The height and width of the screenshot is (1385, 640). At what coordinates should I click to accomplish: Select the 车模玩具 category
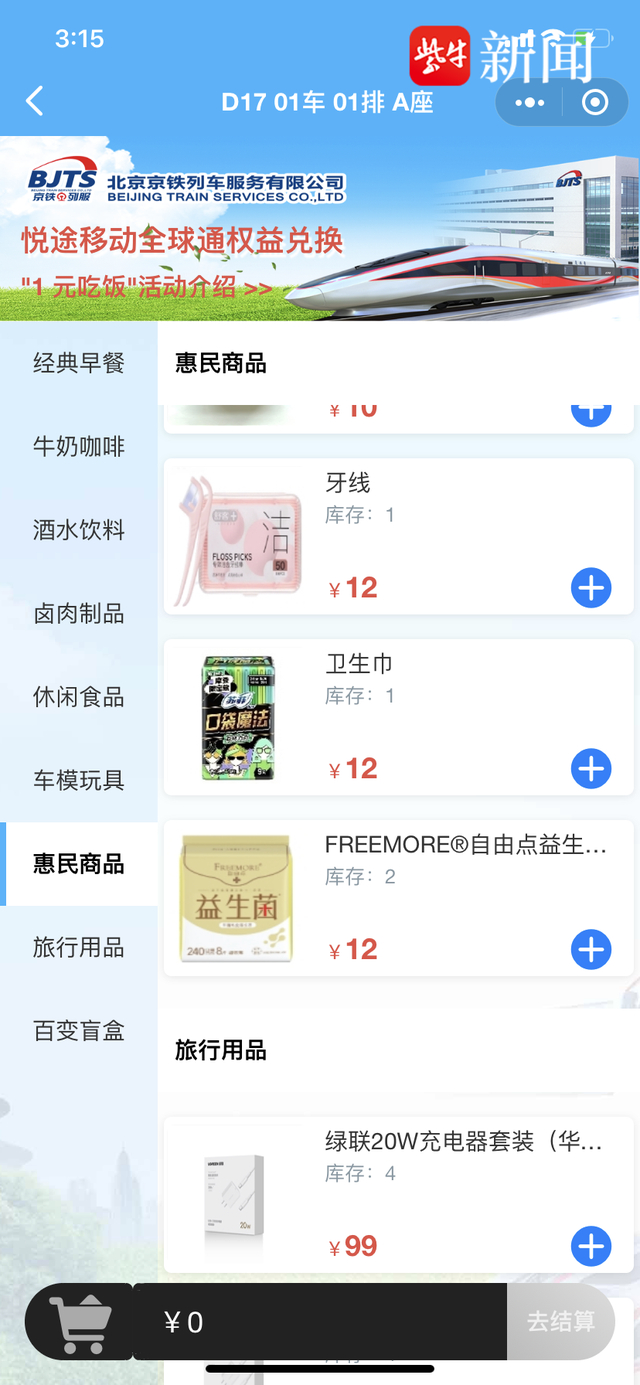tap(79, 780)
